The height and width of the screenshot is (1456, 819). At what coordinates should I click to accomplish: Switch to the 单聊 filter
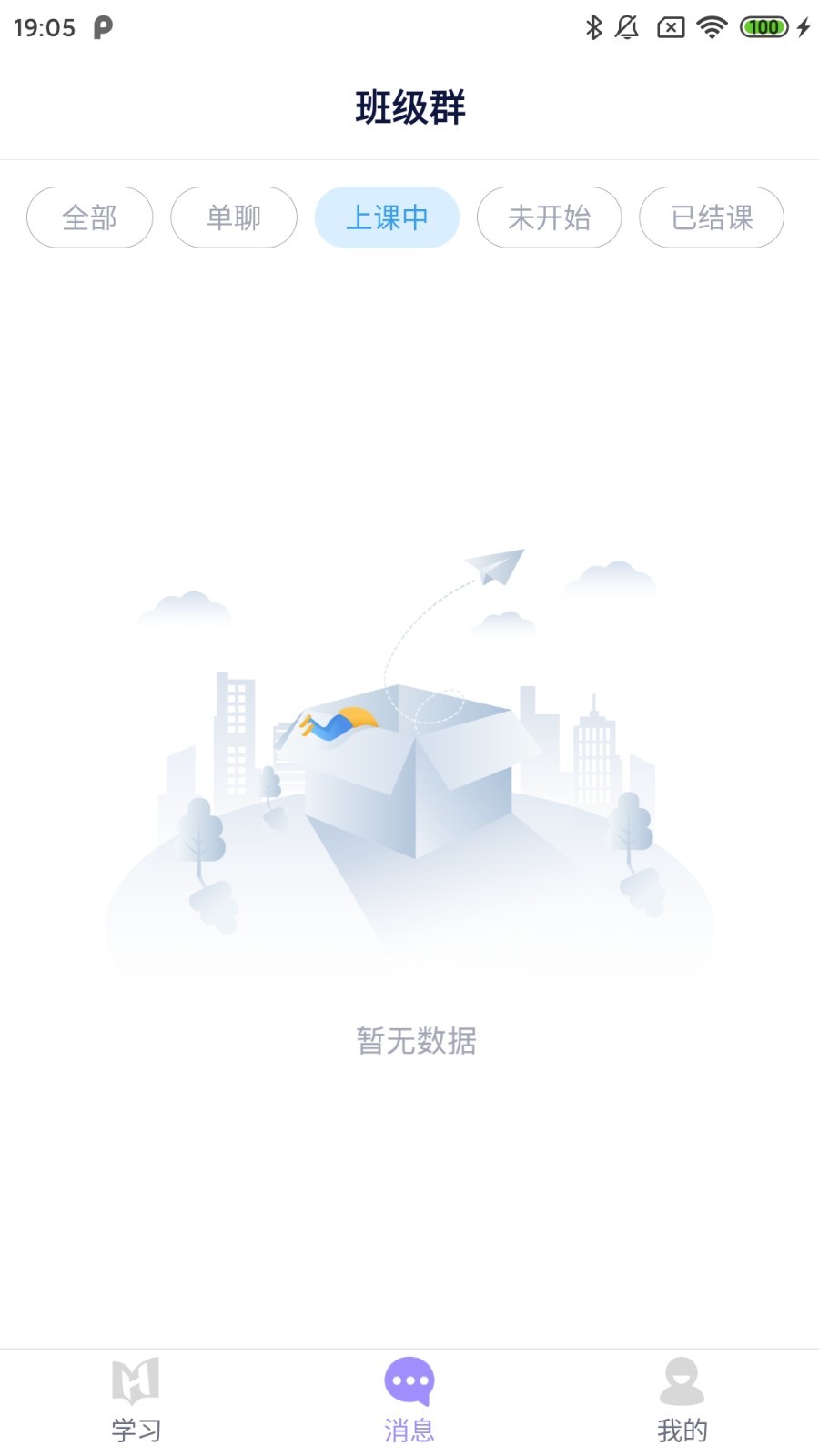tap(234, 217)
